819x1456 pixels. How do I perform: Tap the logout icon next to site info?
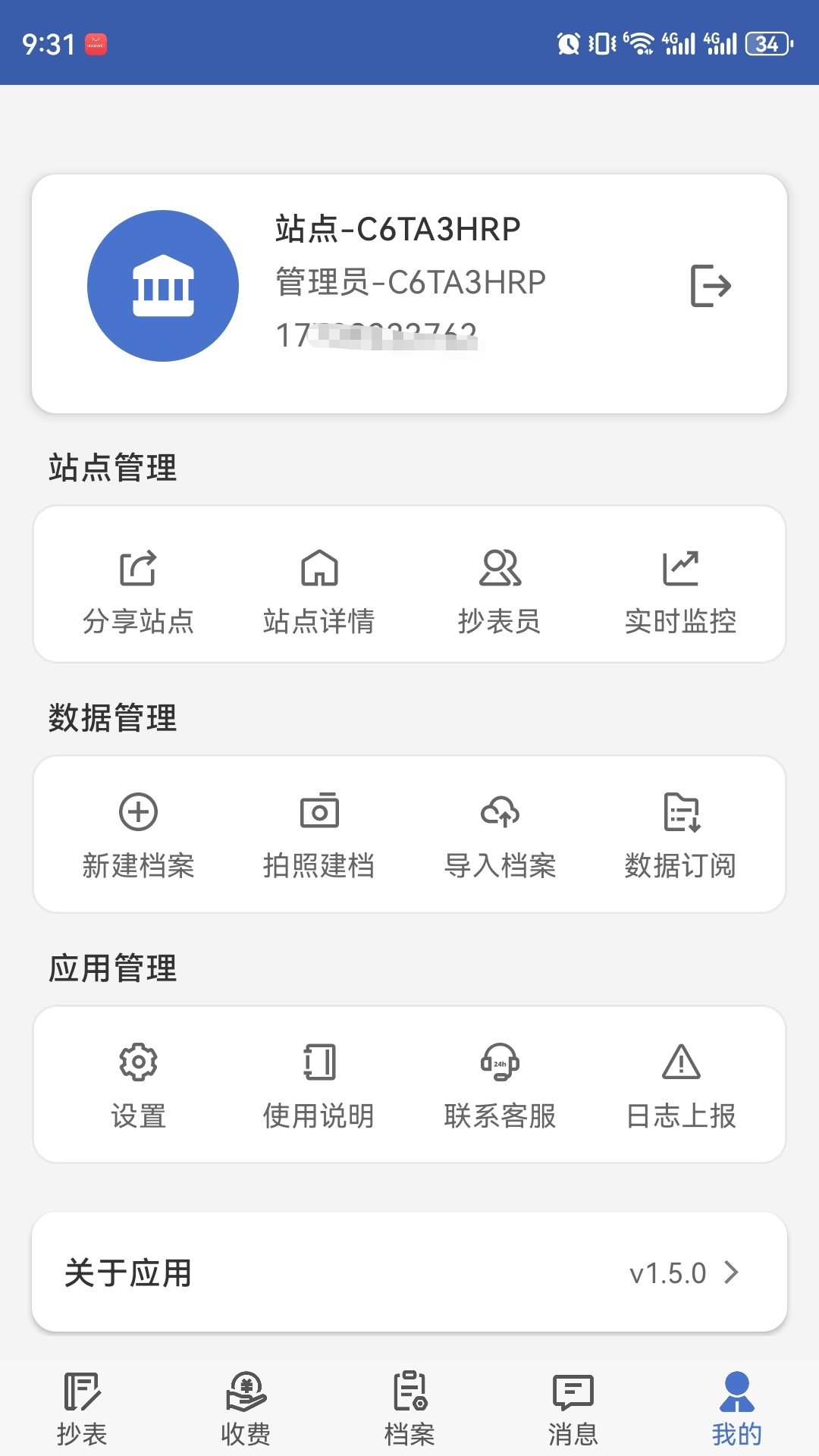pyautogui.click(x=711, y=284)
